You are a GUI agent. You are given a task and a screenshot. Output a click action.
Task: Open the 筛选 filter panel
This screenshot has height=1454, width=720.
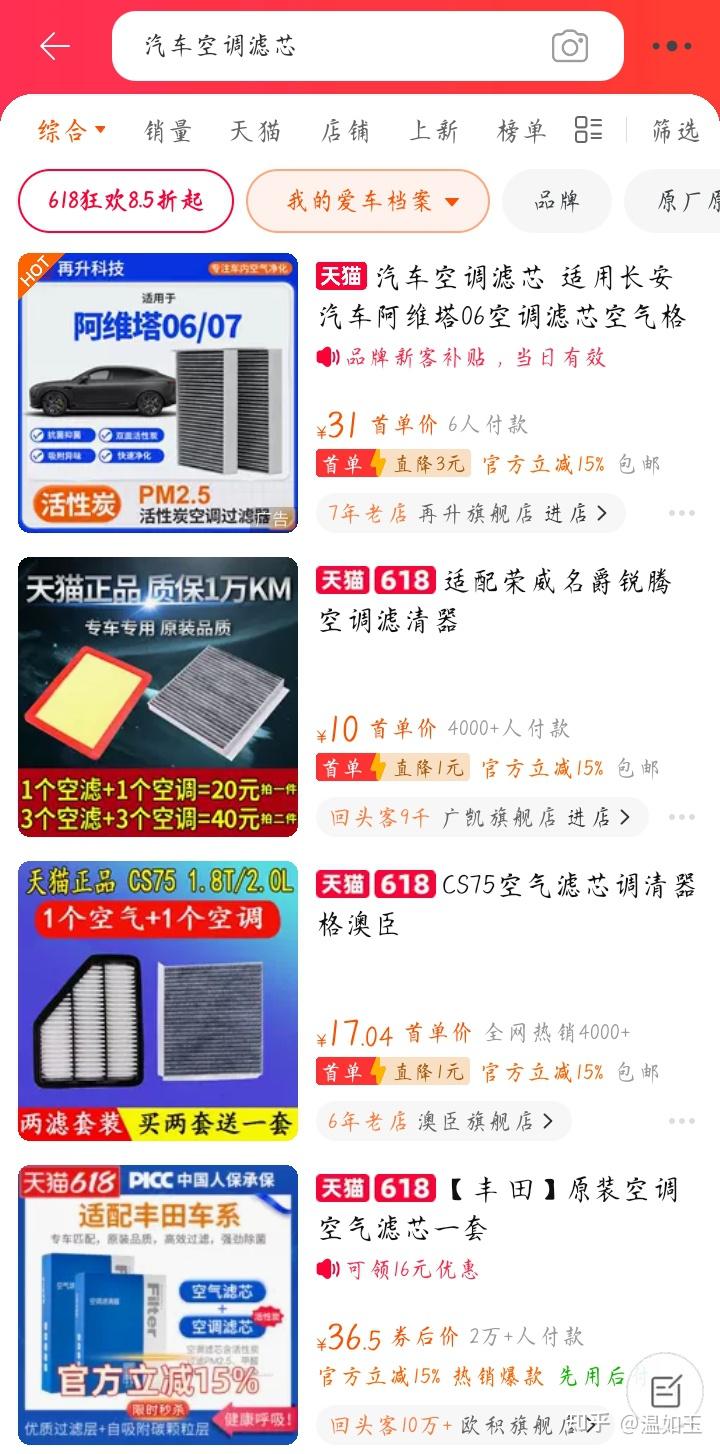675,130
